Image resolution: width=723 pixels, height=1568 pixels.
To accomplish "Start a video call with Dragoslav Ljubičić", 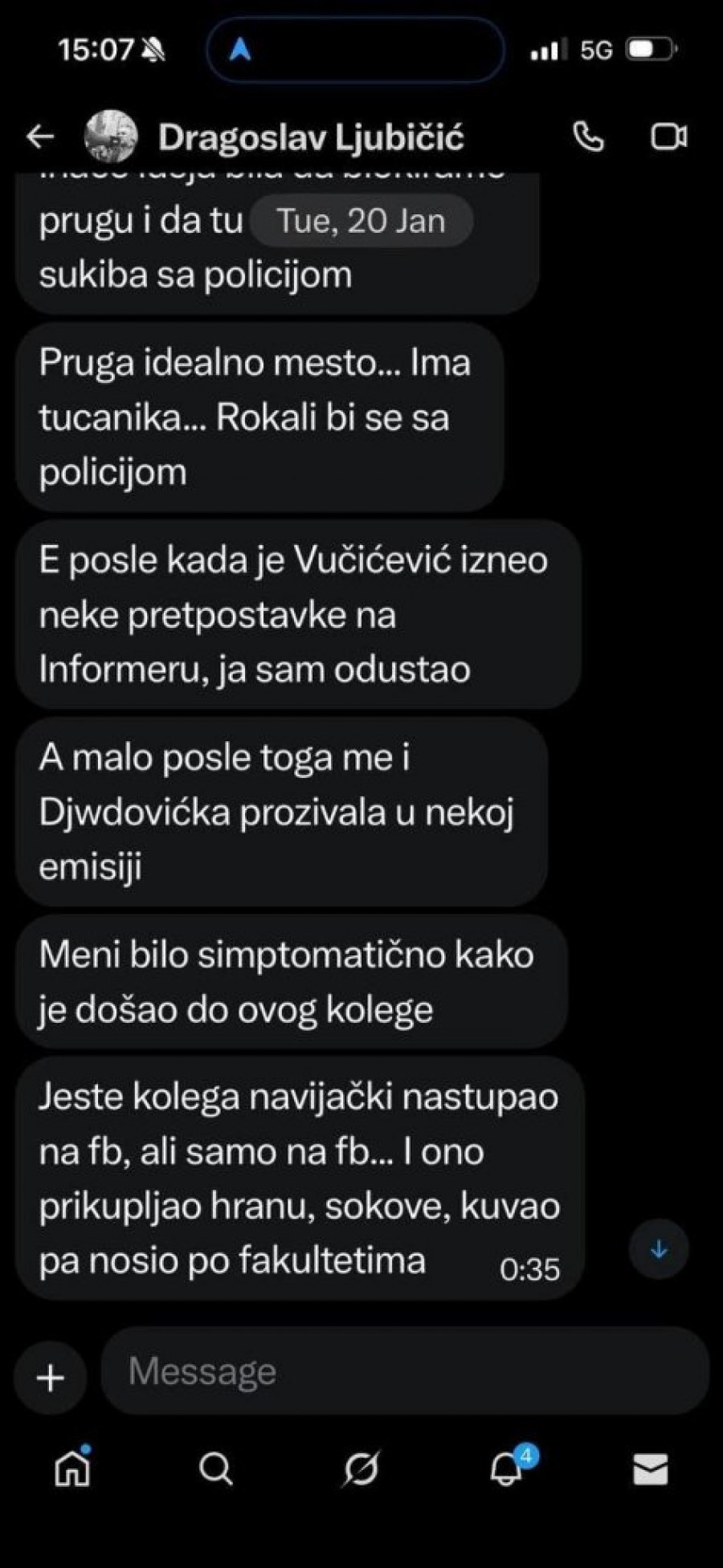I will click(x=668, y=137).
